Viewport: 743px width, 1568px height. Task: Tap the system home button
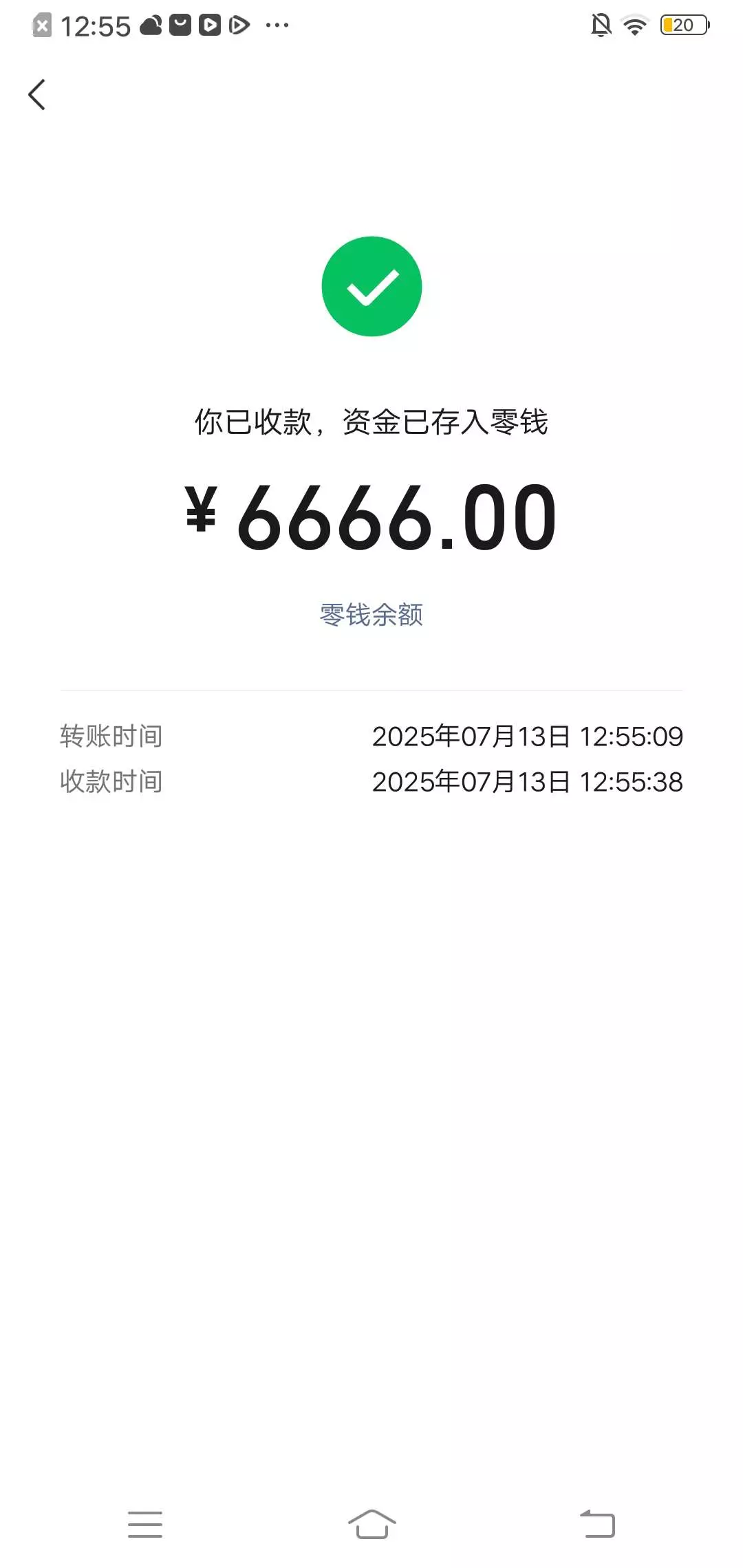[x=371, y=1524]
